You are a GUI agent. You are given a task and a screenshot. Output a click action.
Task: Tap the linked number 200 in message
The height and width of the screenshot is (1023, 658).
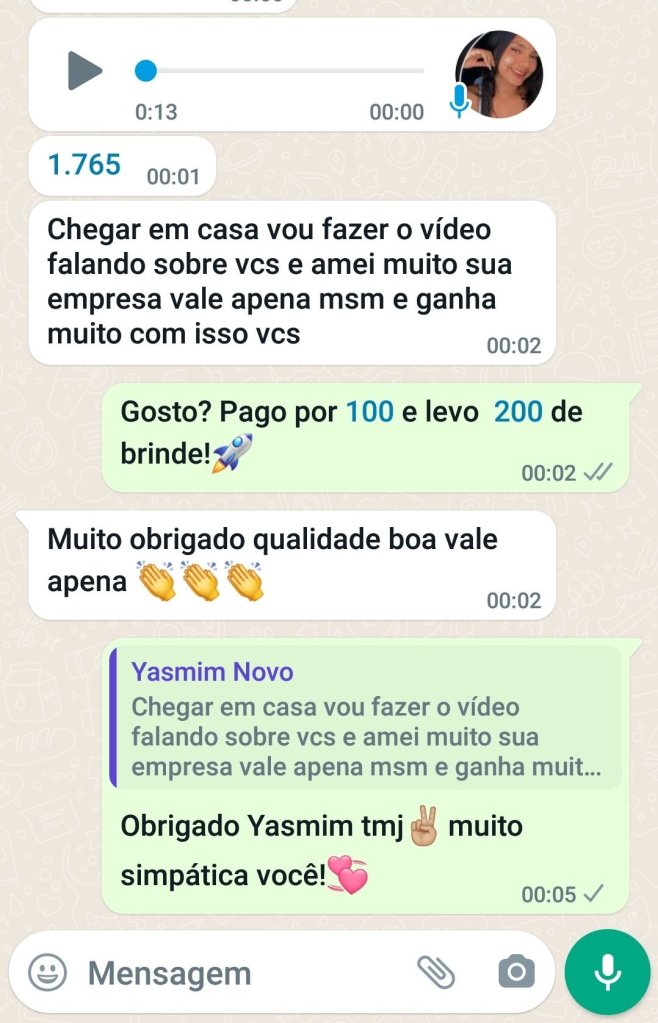(518, 411)
